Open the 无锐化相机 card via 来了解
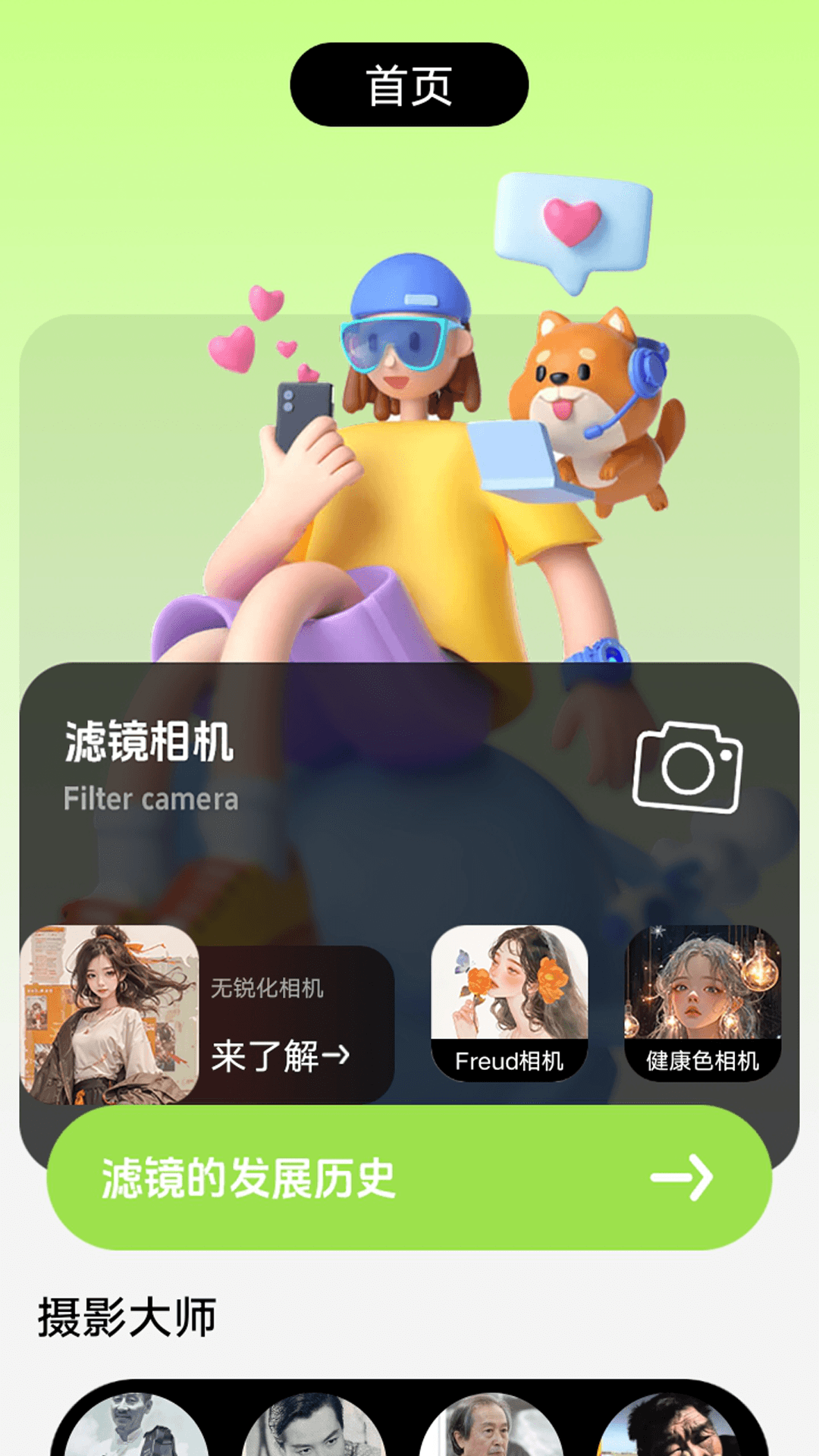 point(281,1056)
